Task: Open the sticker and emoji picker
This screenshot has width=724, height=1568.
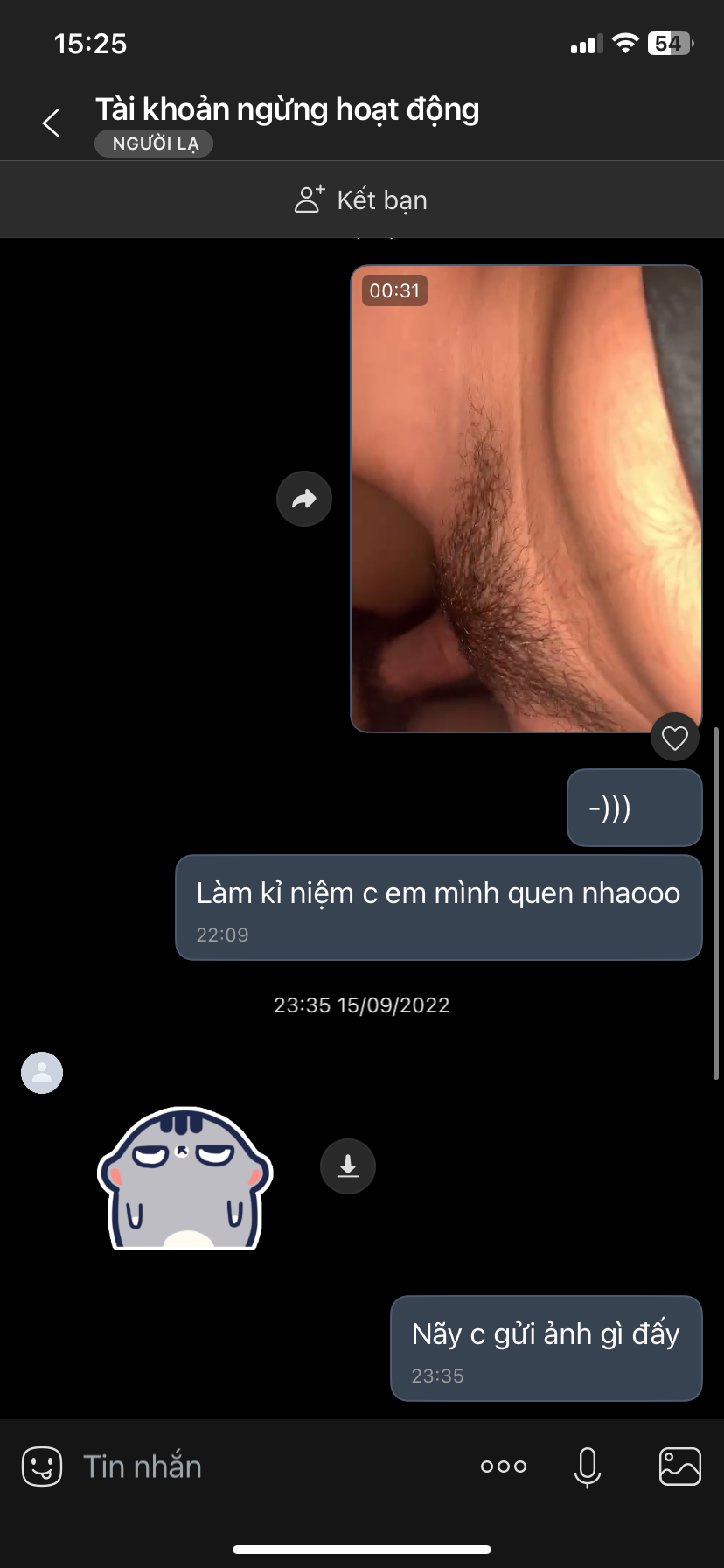Action: 42,1466
